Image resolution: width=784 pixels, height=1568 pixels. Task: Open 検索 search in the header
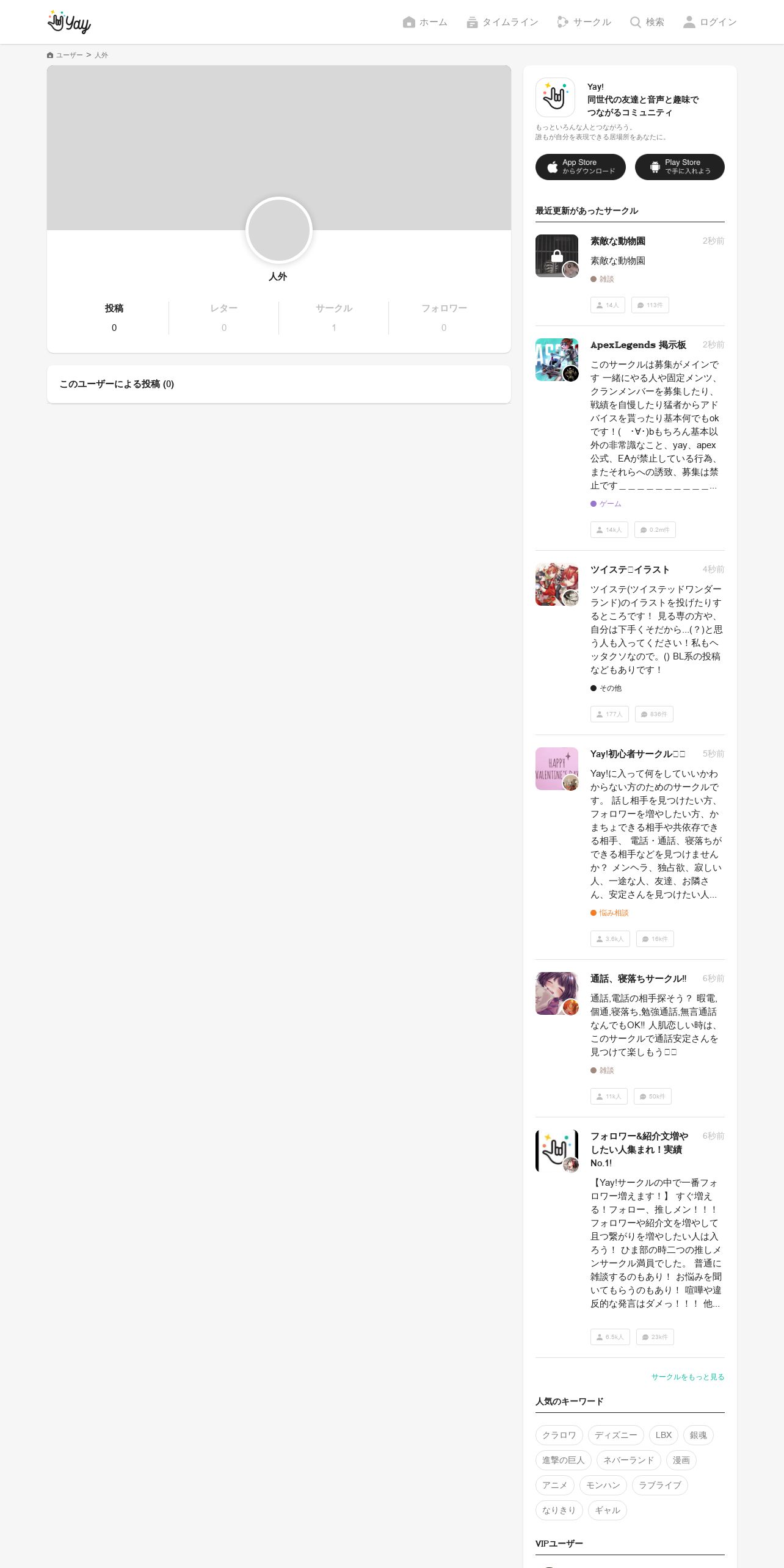647,22
